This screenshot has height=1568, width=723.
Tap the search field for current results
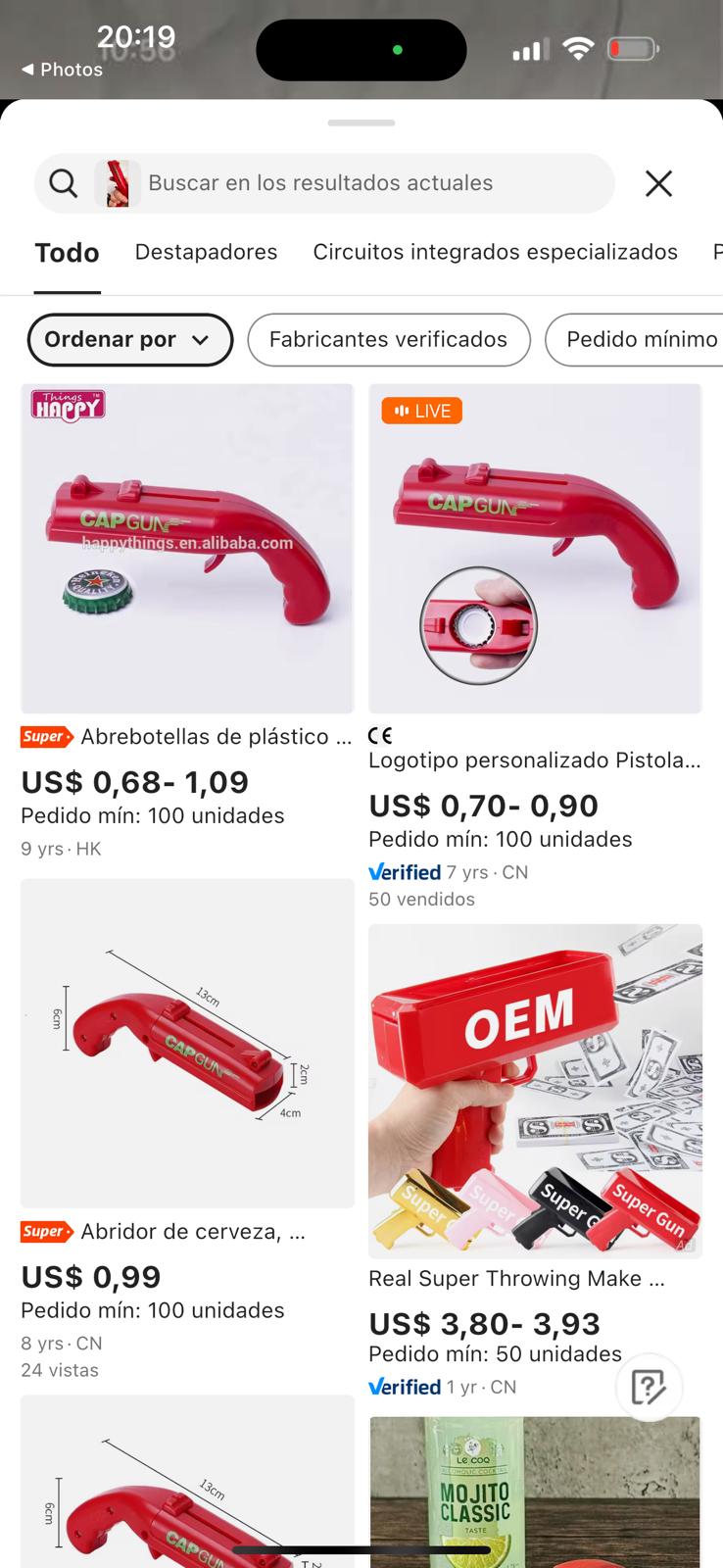(x=372, y=183)
